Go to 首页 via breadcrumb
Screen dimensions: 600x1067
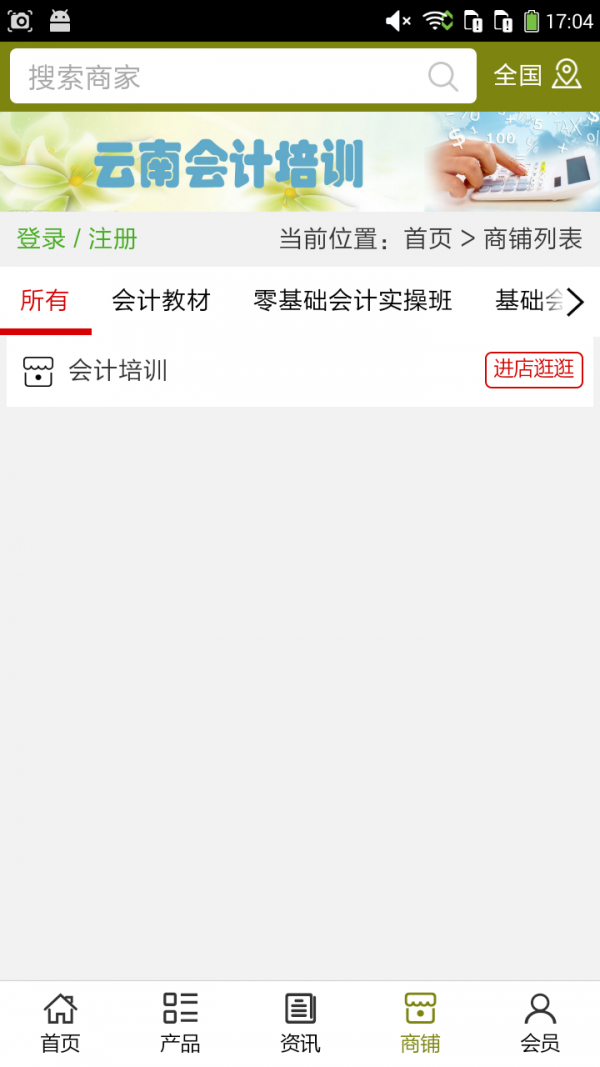[428, 239]
